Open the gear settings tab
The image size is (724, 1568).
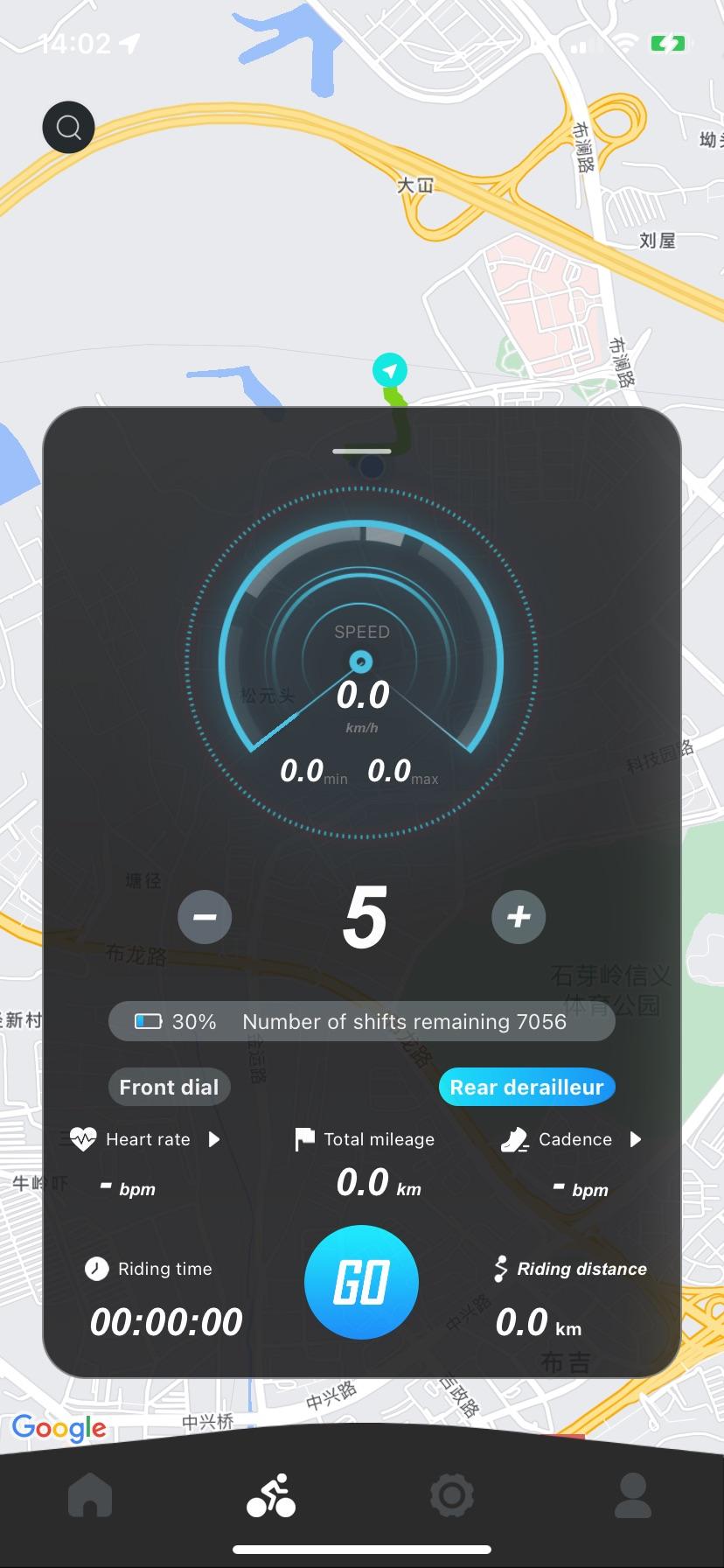pos(452,1494)
